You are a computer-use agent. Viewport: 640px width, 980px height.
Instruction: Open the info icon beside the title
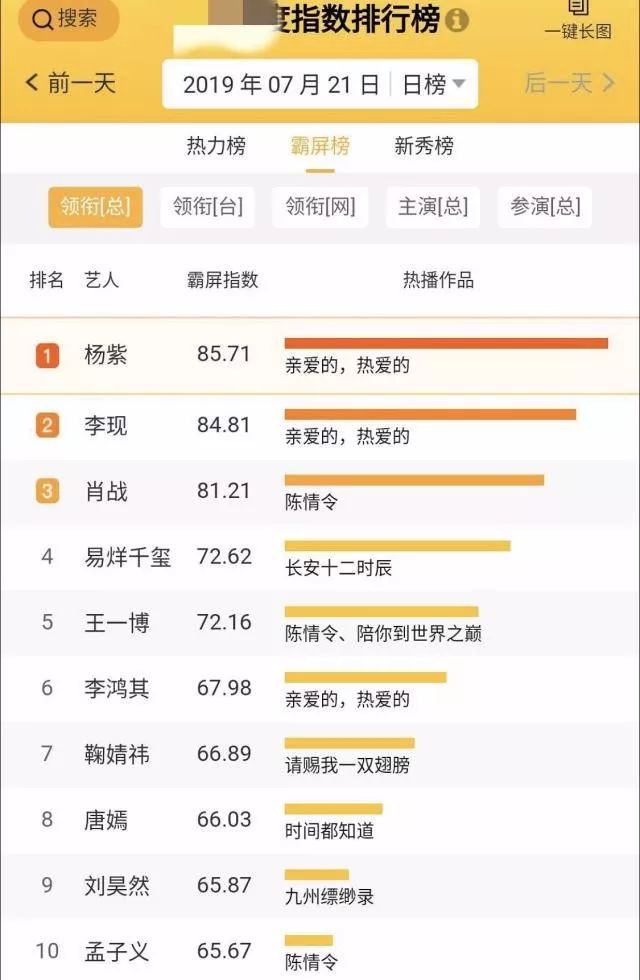(457, 20)
